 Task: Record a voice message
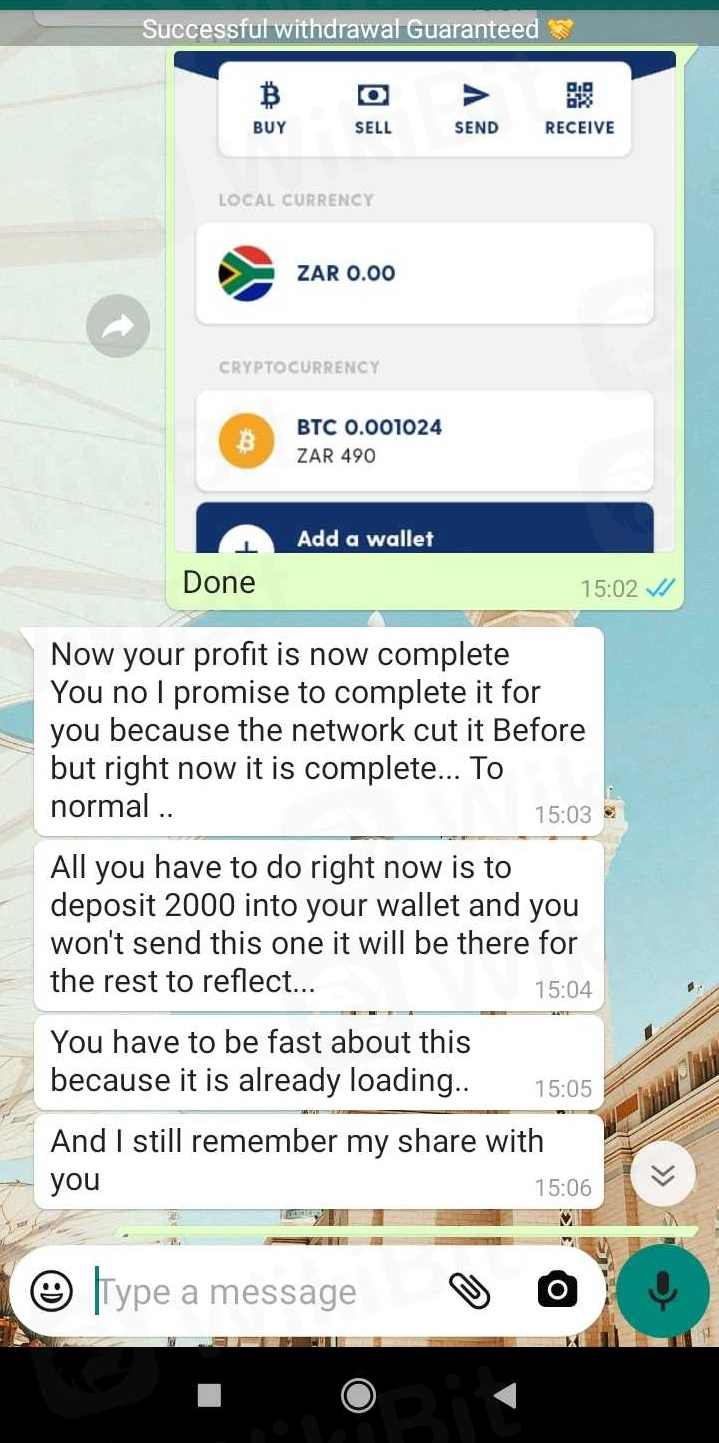(x=662, y=1291)
